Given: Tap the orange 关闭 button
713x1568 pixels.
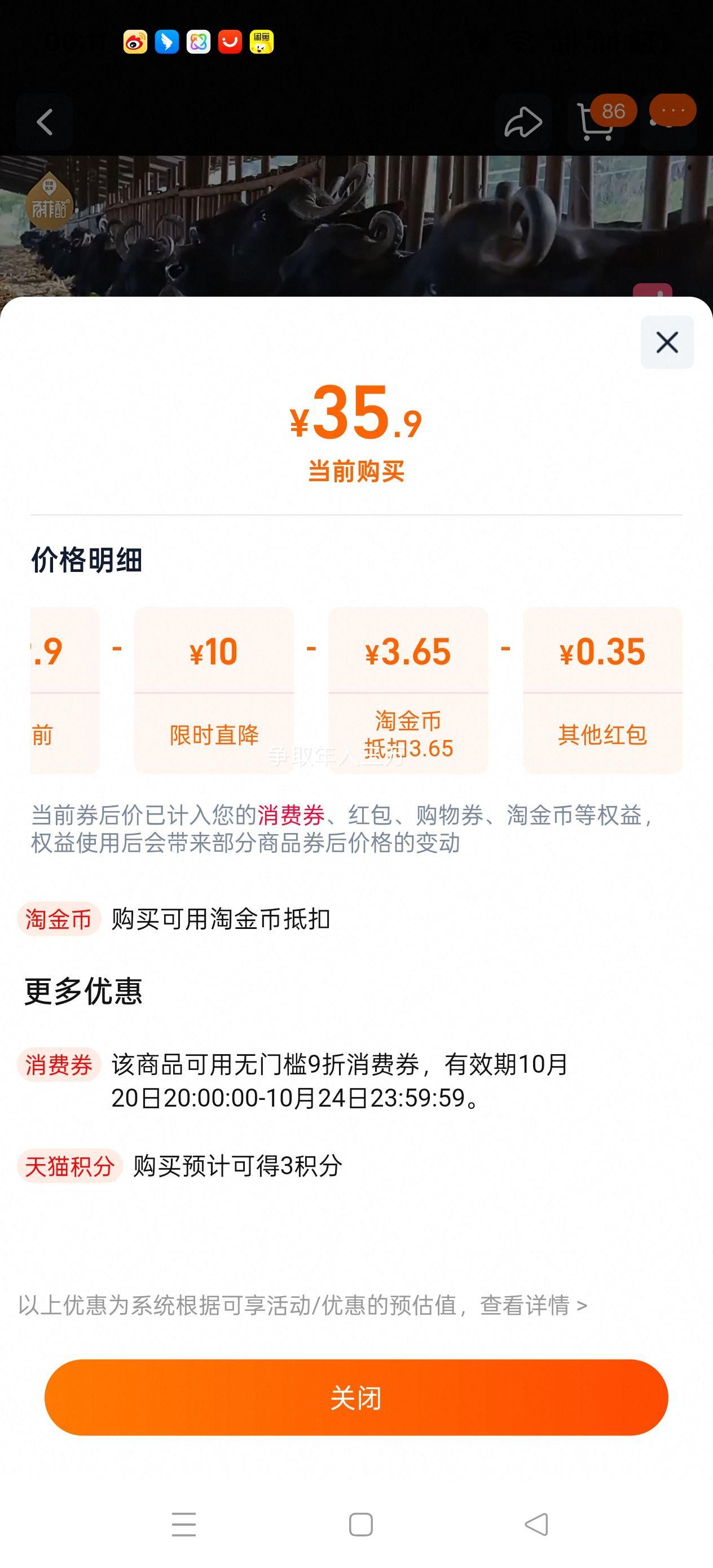Looking at the screenshot, I should pyautogui.click(x=356, y=1398).
